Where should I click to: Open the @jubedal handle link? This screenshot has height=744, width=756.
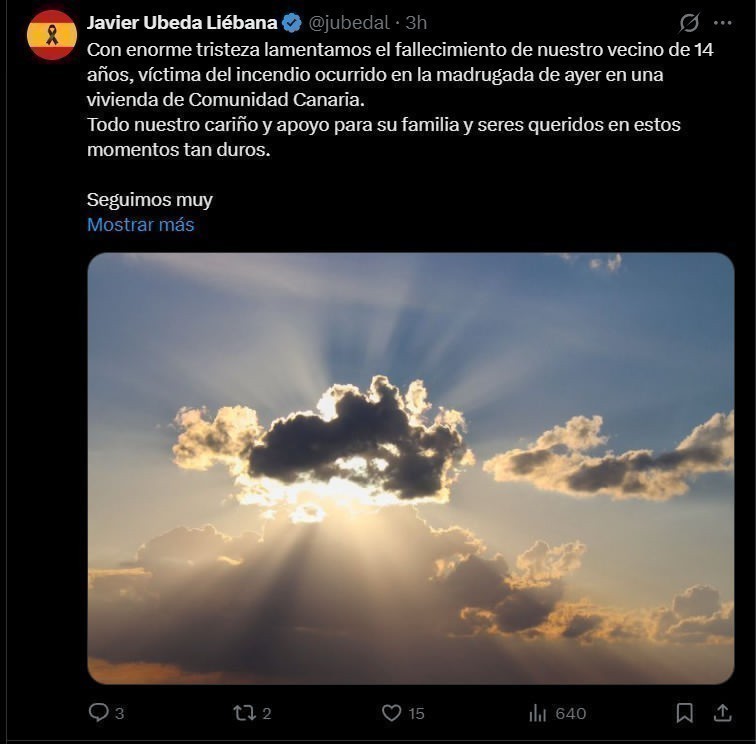pyautogui.click(x=349, y=23)
